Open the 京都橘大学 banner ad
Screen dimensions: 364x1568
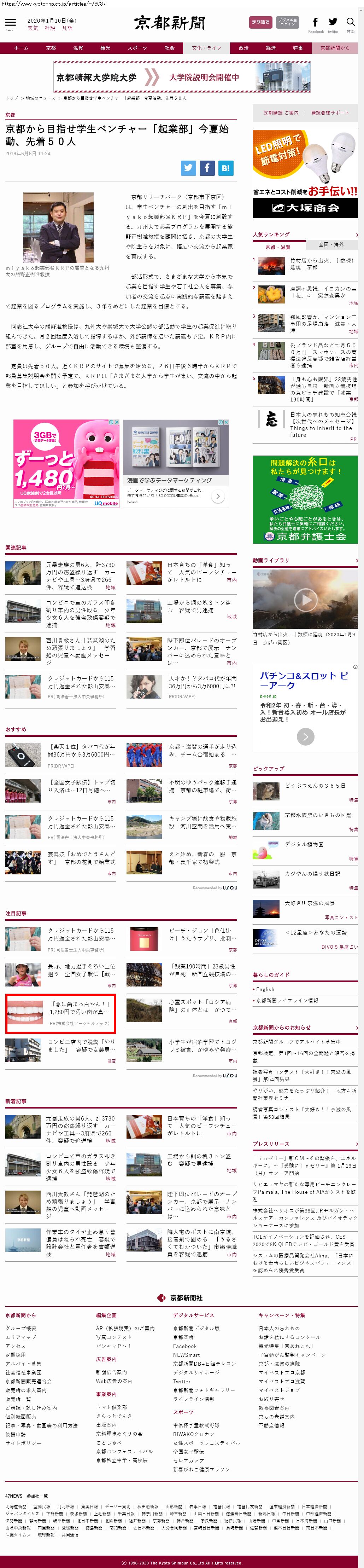pos(182,77)
